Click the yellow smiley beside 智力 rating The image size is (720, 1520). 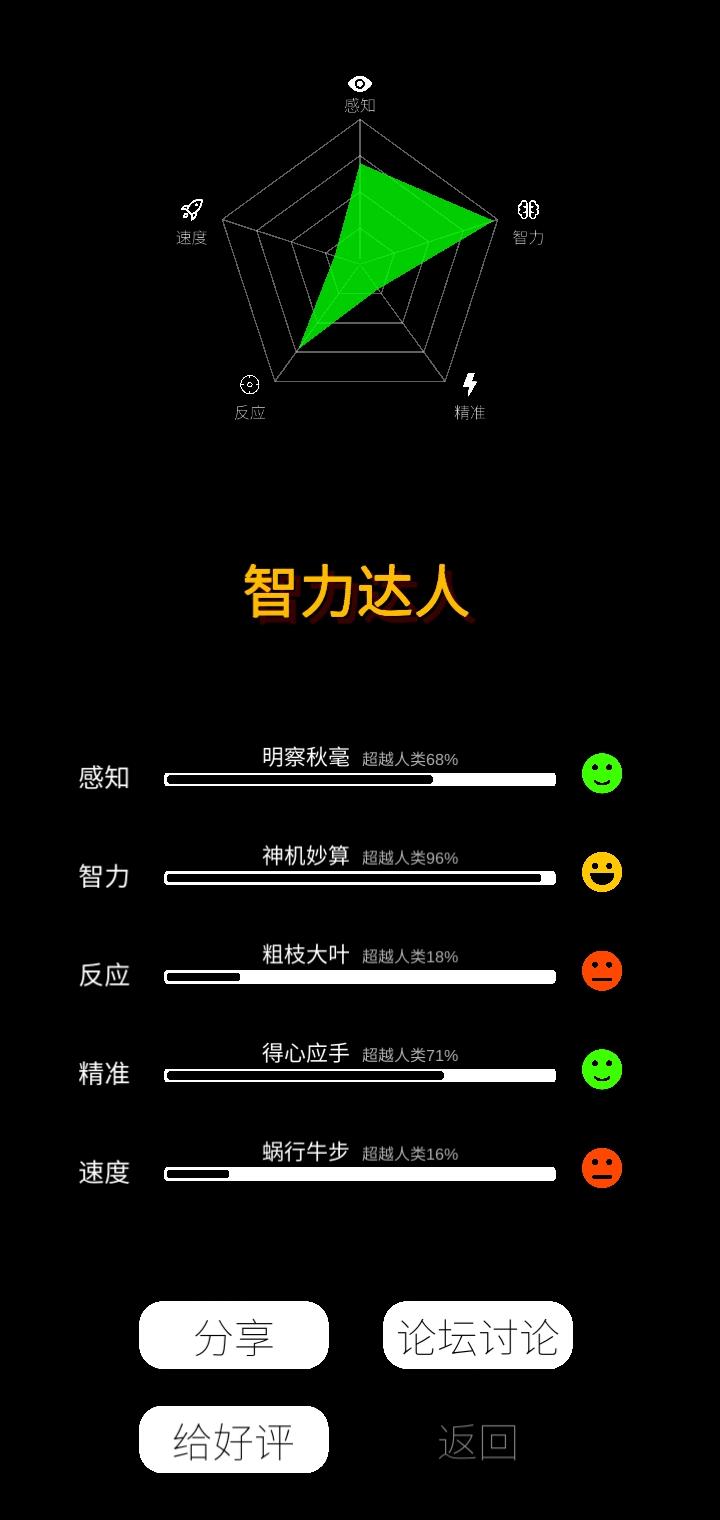[601, 873]
